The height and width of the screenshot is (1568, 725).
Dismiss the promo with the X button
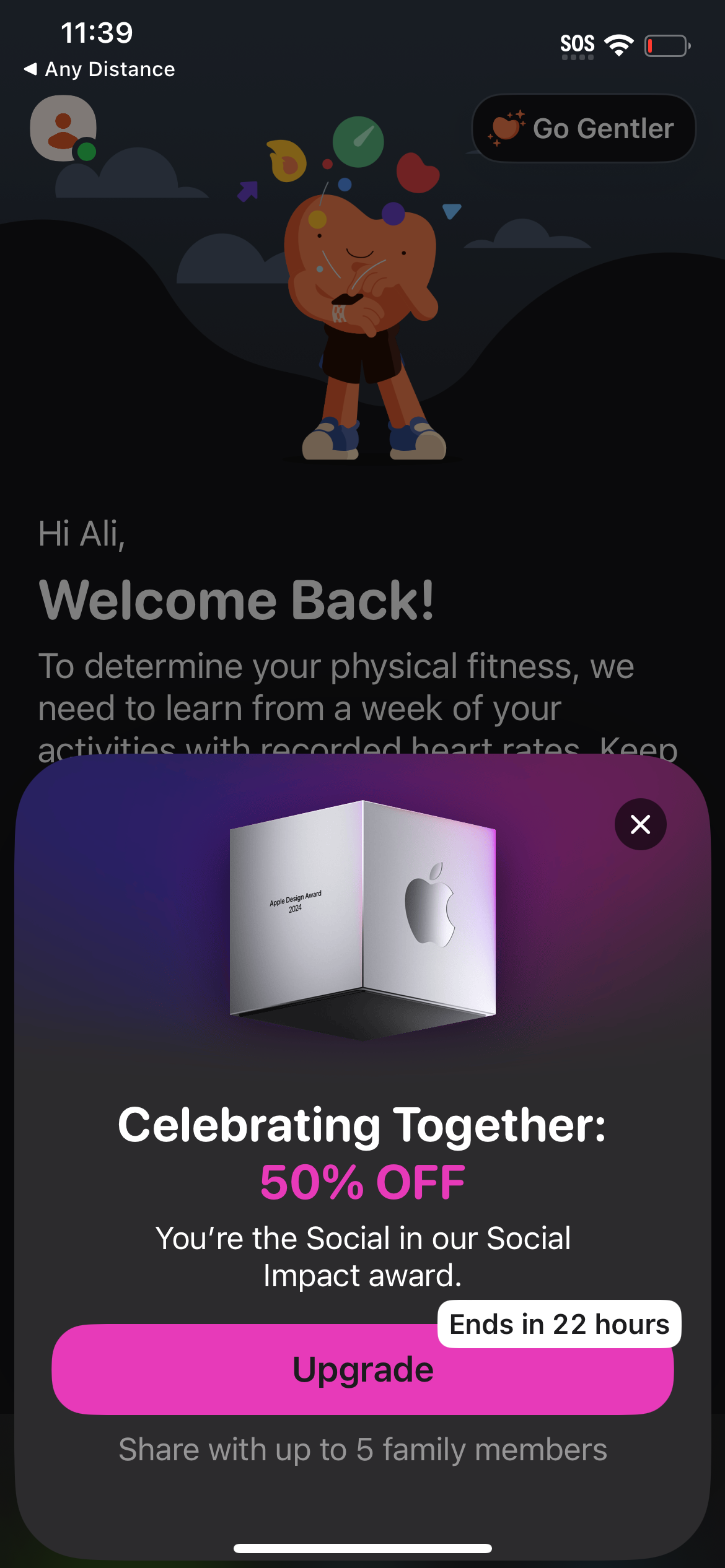(641, 824)
